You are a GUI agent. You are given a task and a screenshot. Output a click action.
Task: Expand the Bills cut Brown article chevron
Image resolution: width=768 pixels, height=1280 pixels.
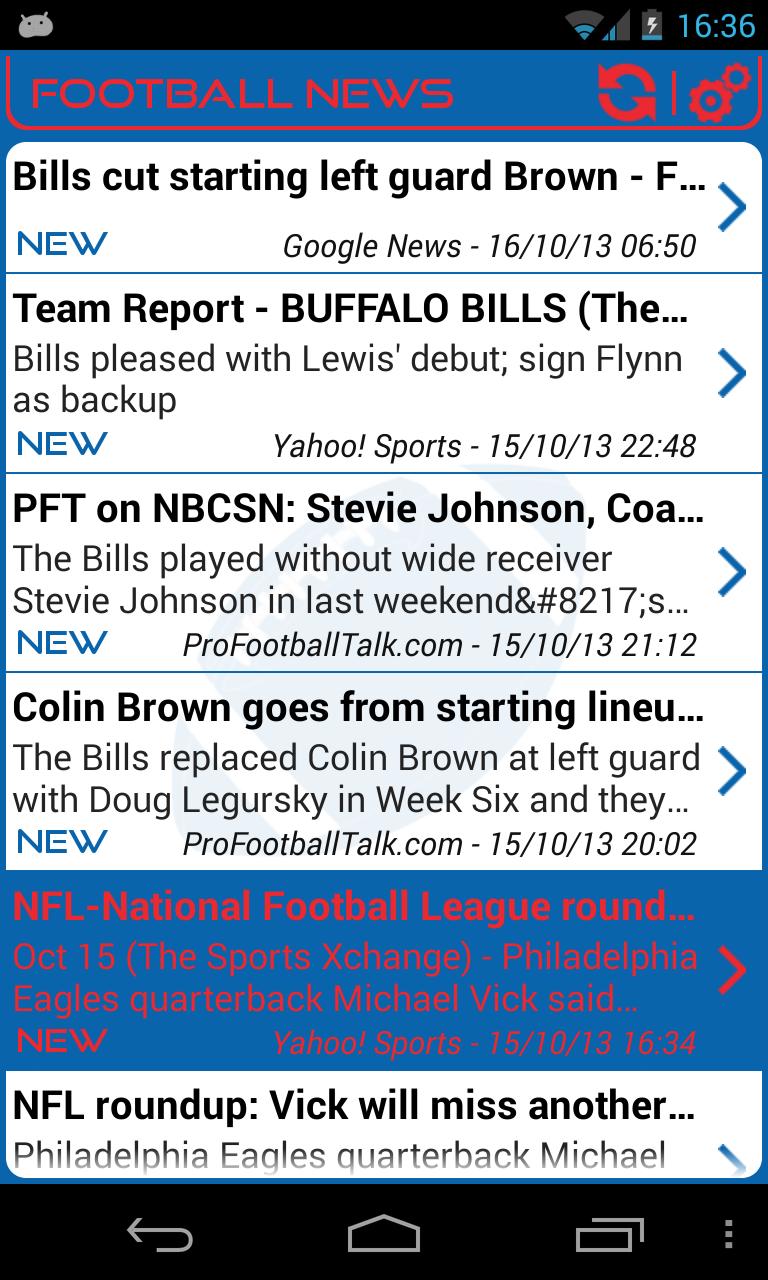coord(732,207)
